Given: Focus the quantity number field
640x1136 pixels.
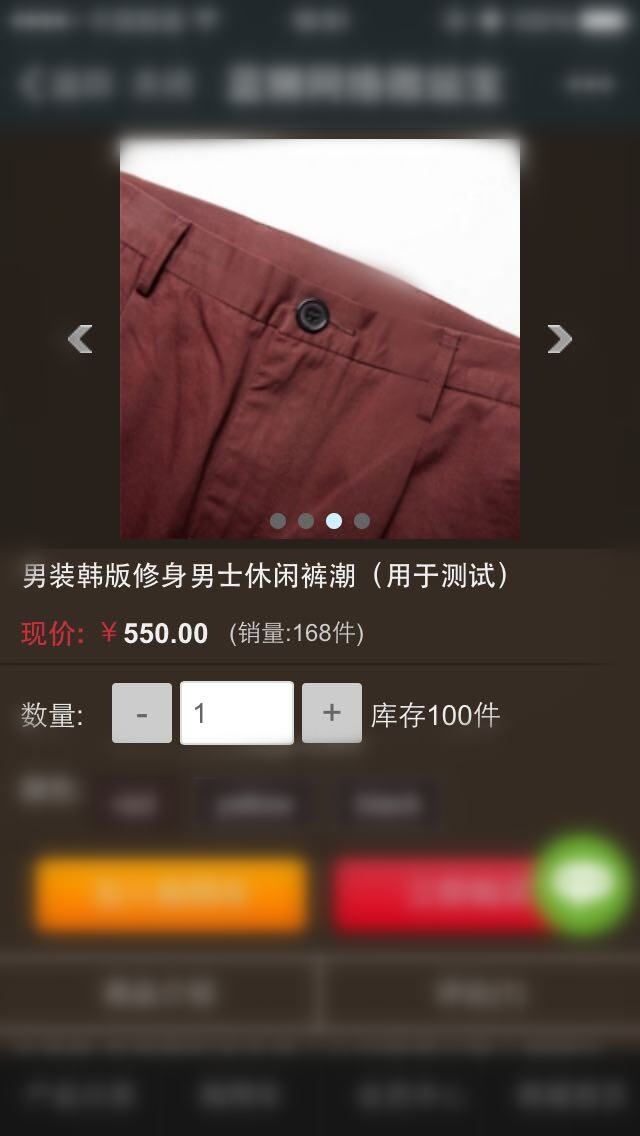Looking at the screenshot, I should tap(237, 713).
